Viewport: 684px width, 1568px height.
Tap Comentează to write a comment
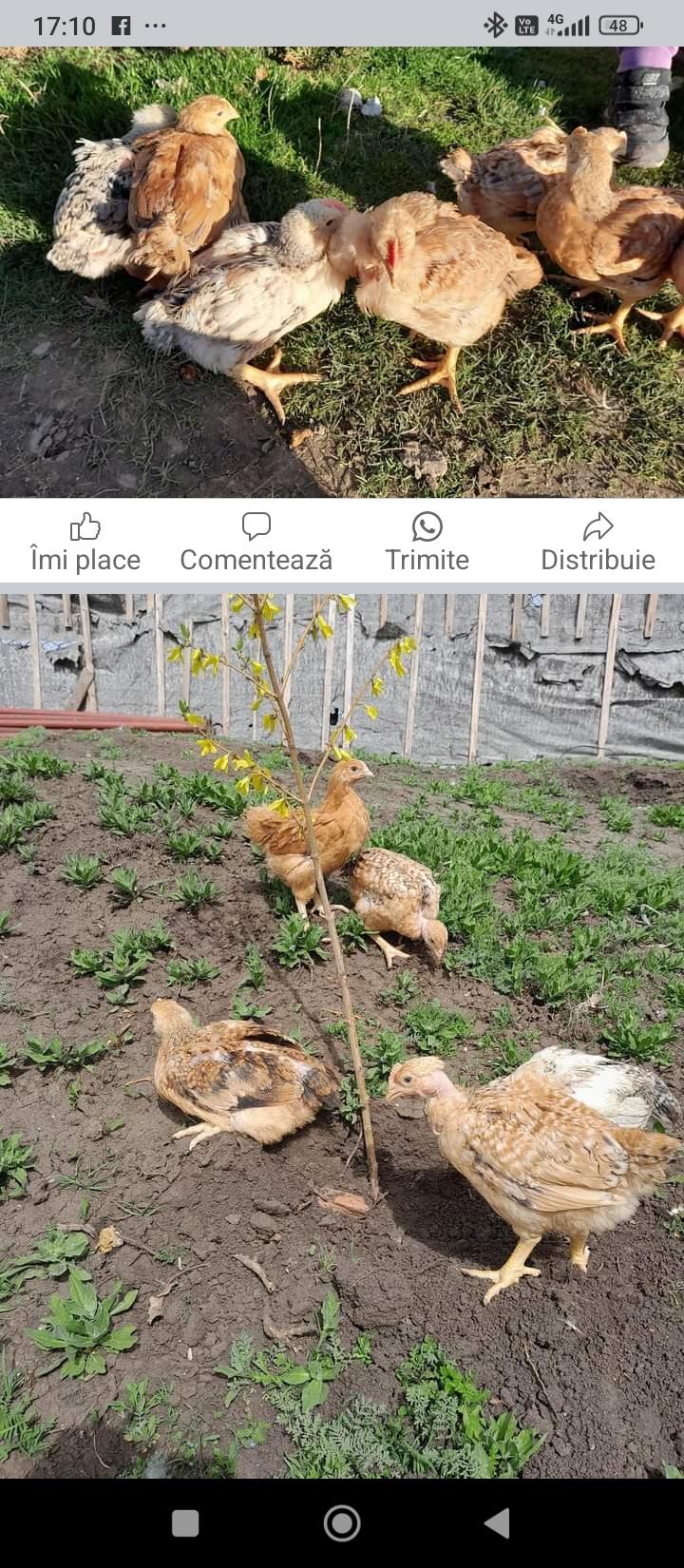pos(256,543)
